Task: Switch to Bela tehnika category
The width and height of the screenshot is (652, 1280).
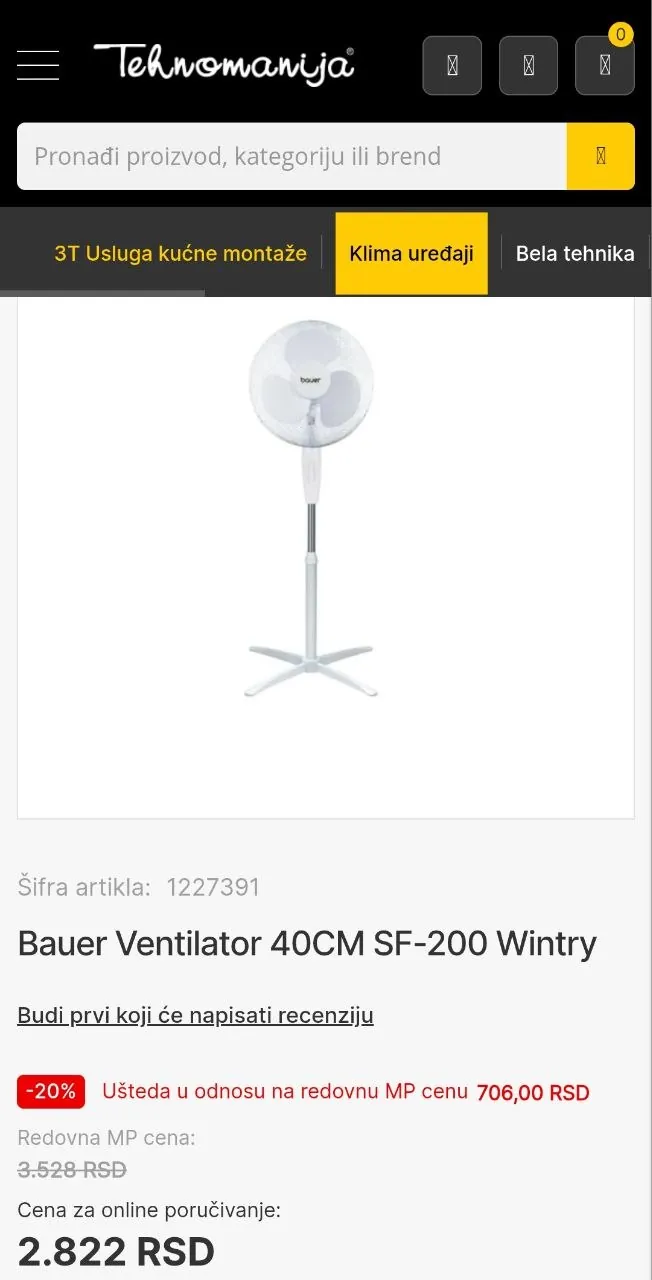Action: click(x=575, y=253)
